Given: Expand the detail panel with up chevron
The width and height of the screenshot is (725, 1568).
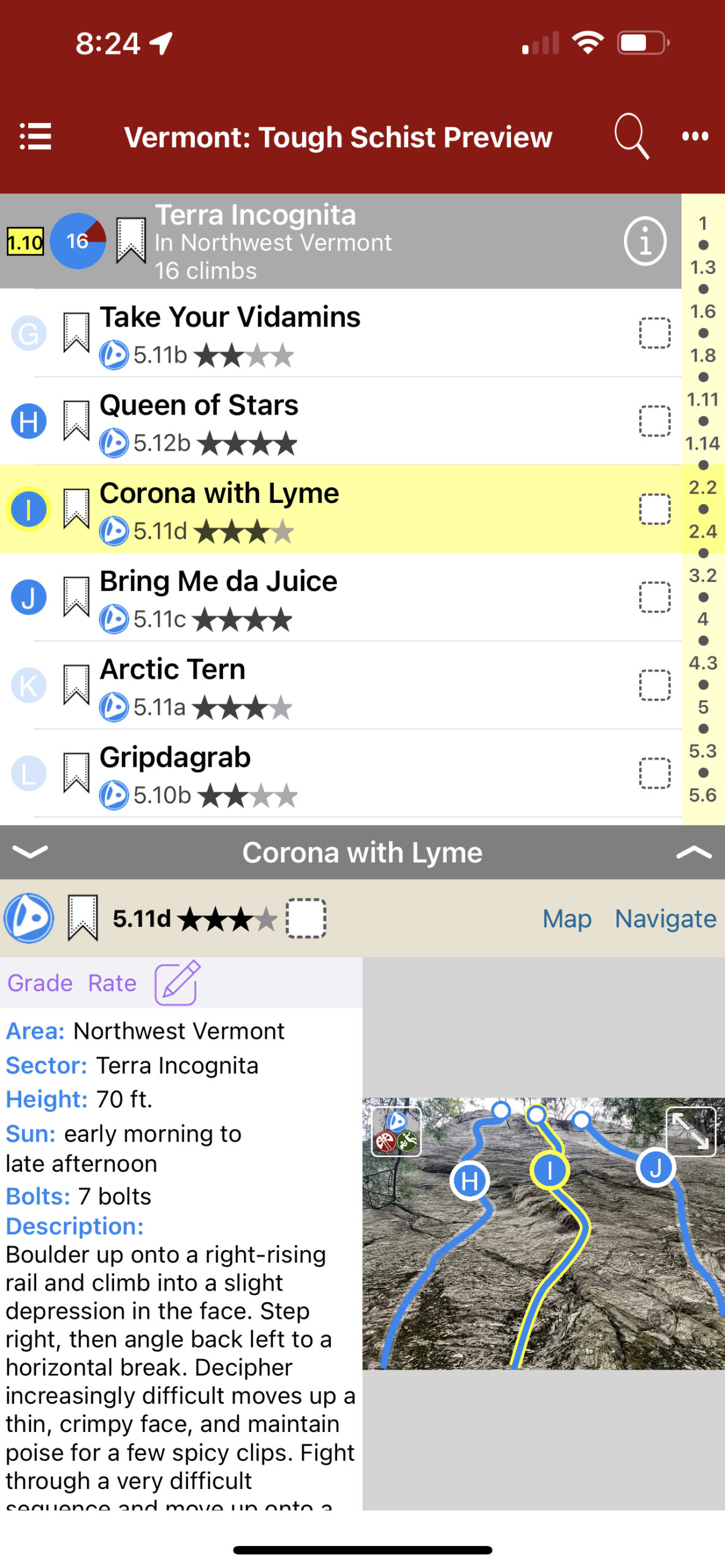Looking at the screenshot, I should (x=694, y=852).
